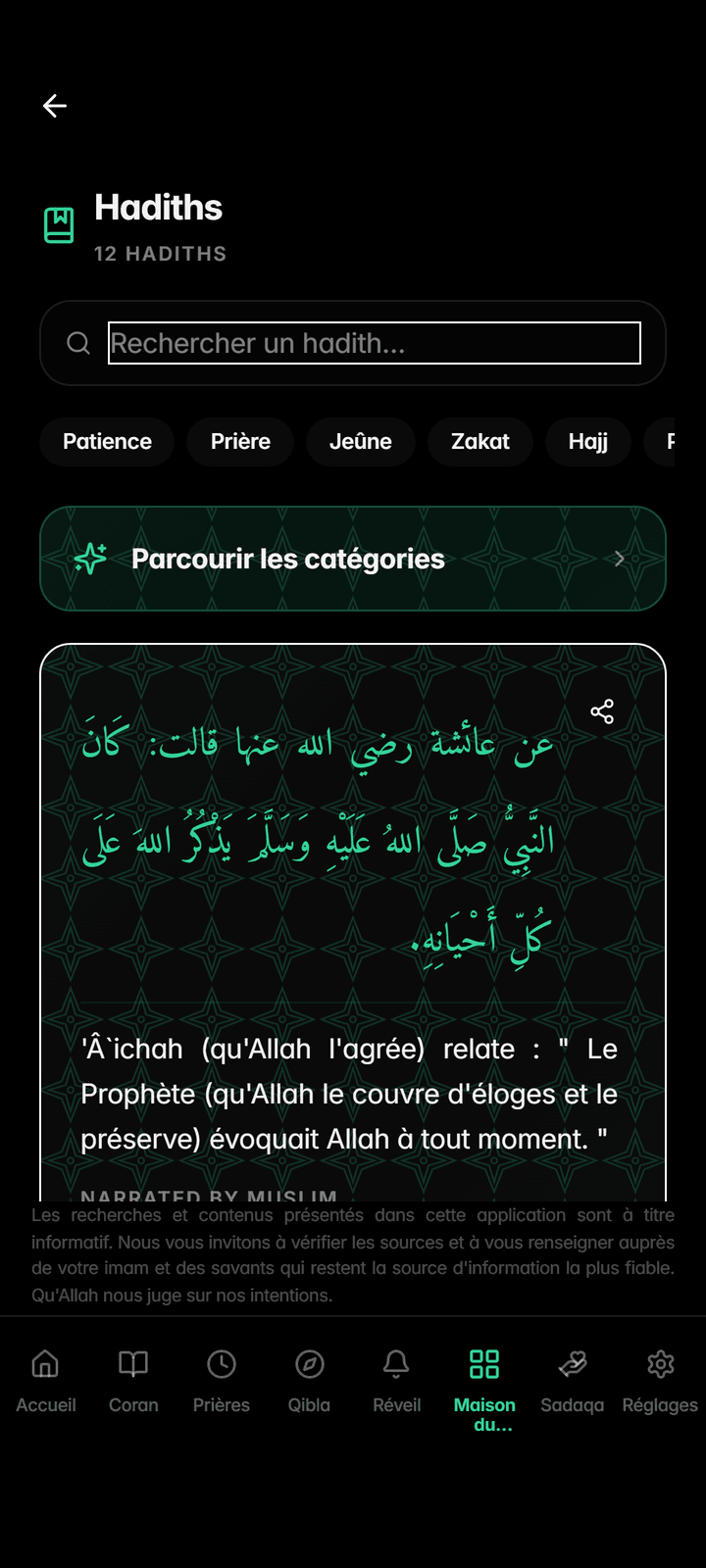Expand categories via the right chevron arrow
This screenshot has height=1568, width=706.
(618, 559)
